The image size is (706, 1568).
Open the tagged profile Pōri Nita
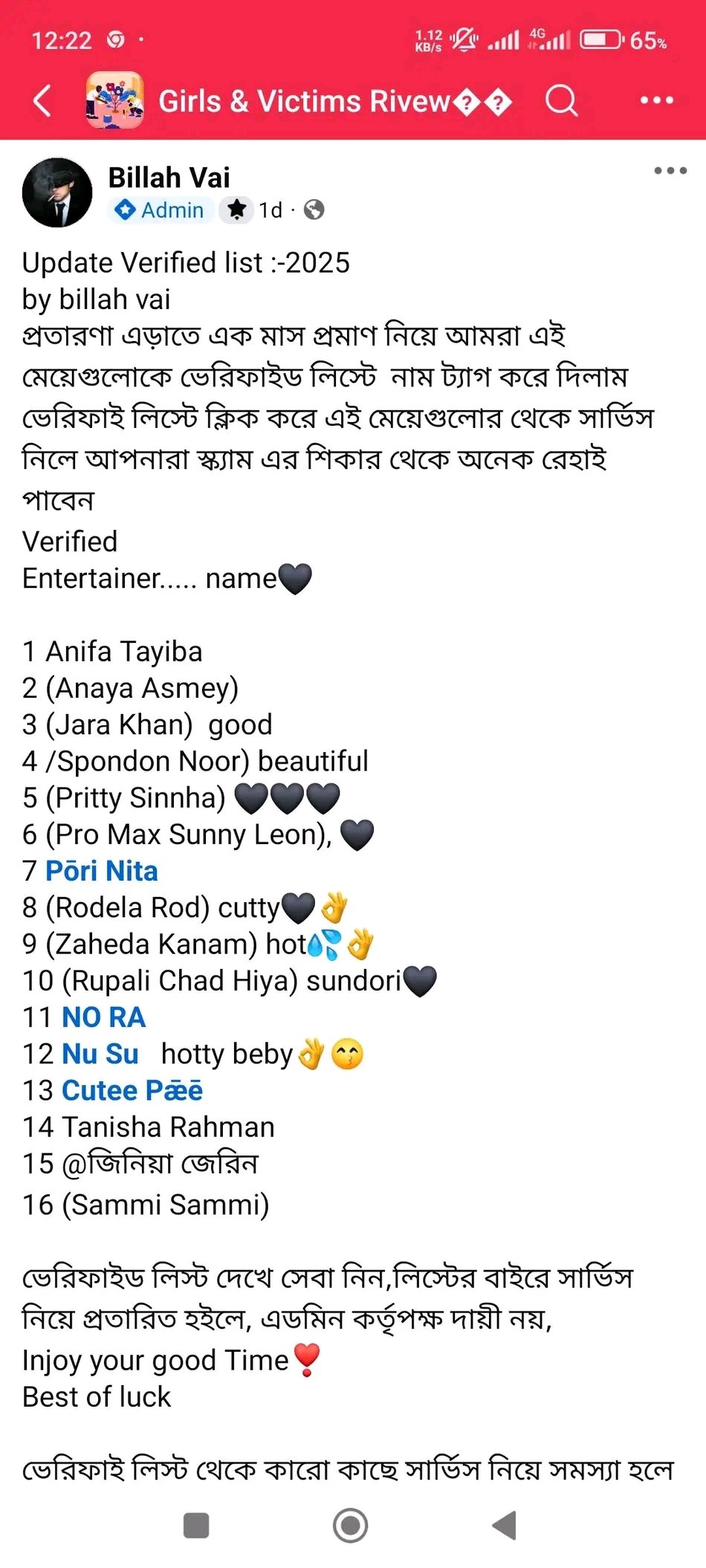tap(102, 871)
